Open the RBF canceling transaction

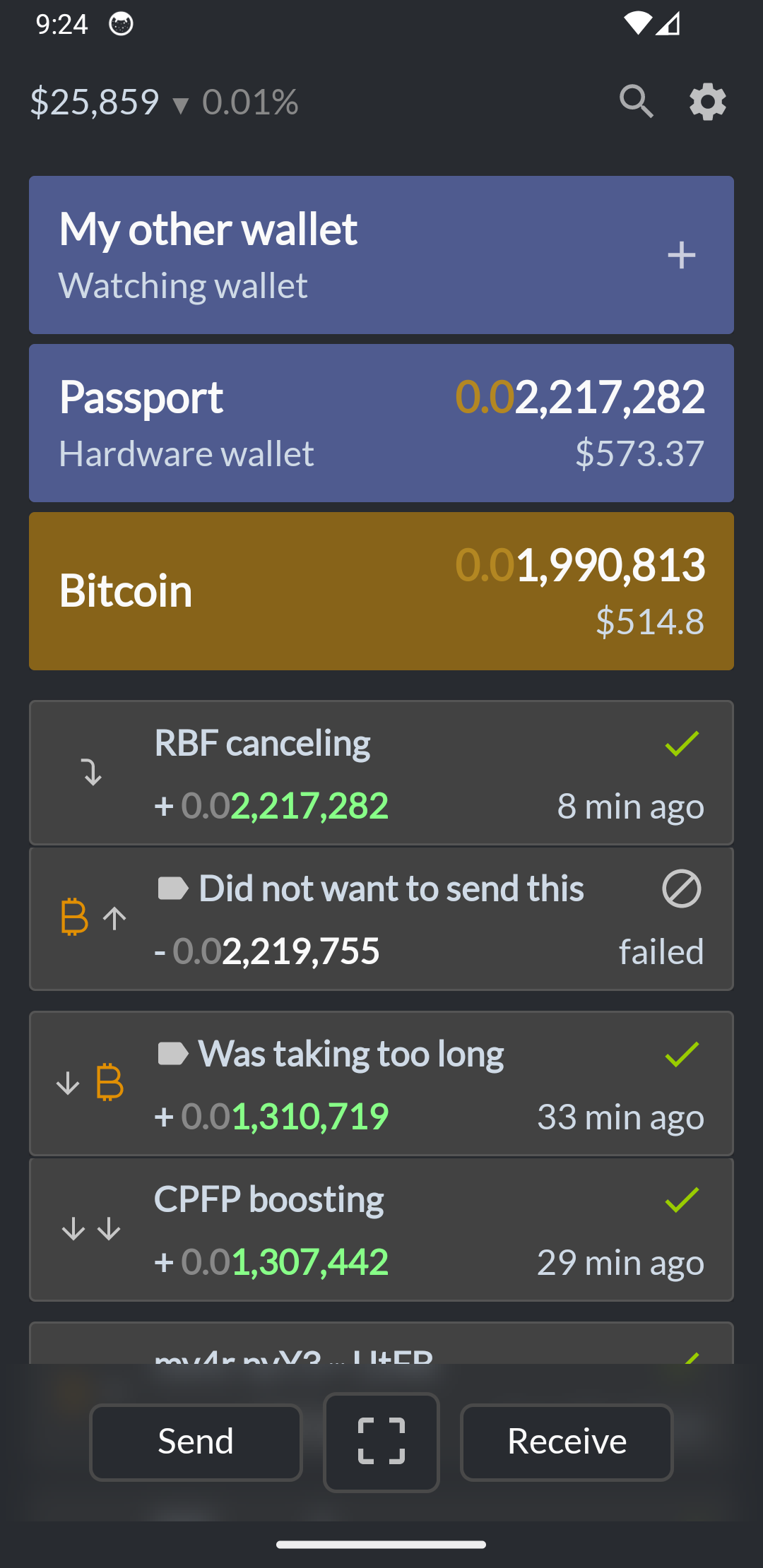[381, 773]
